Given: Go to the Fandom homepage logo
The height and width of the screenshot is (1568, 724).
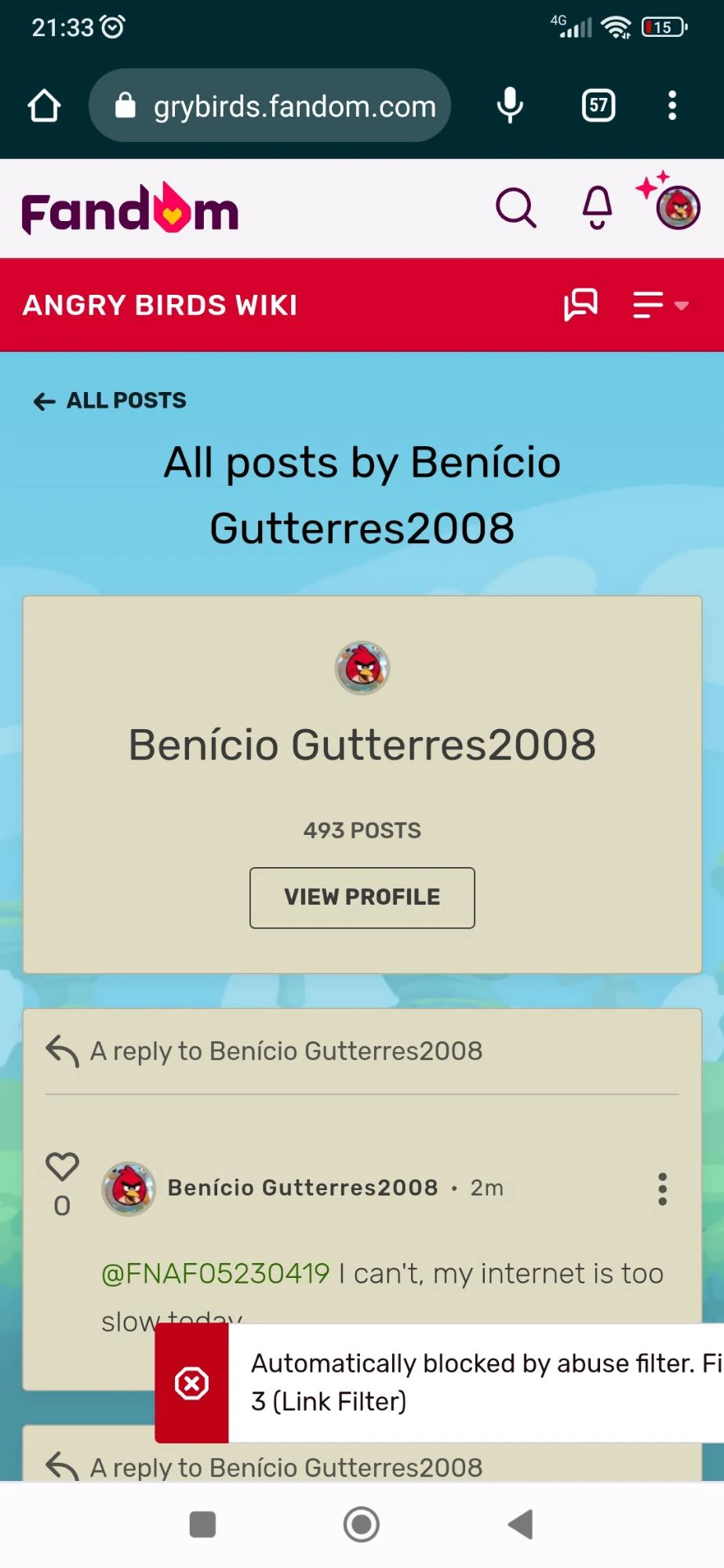Looking at the screenshot, I should tap(130, 209).
